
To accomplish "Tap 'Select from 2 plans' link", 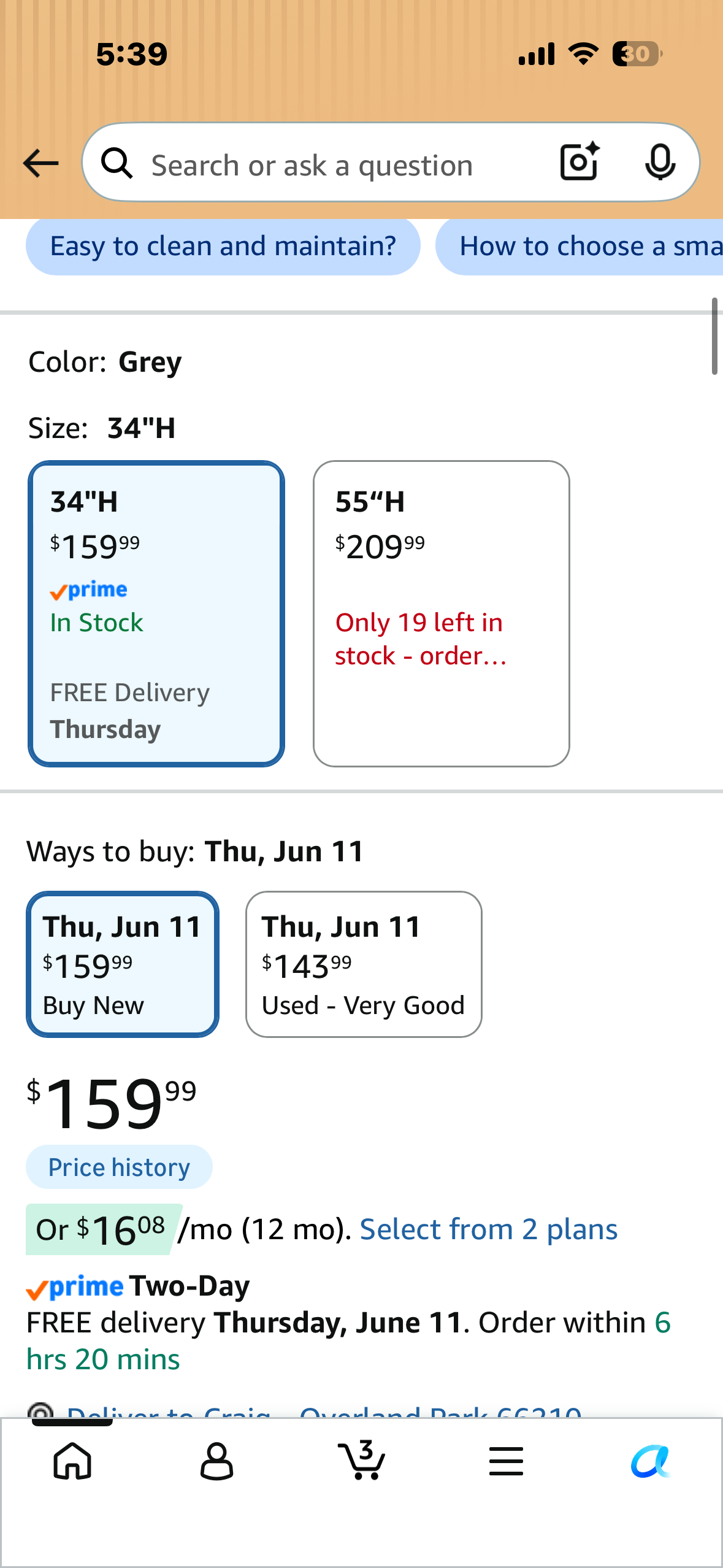I will 488,1229.
